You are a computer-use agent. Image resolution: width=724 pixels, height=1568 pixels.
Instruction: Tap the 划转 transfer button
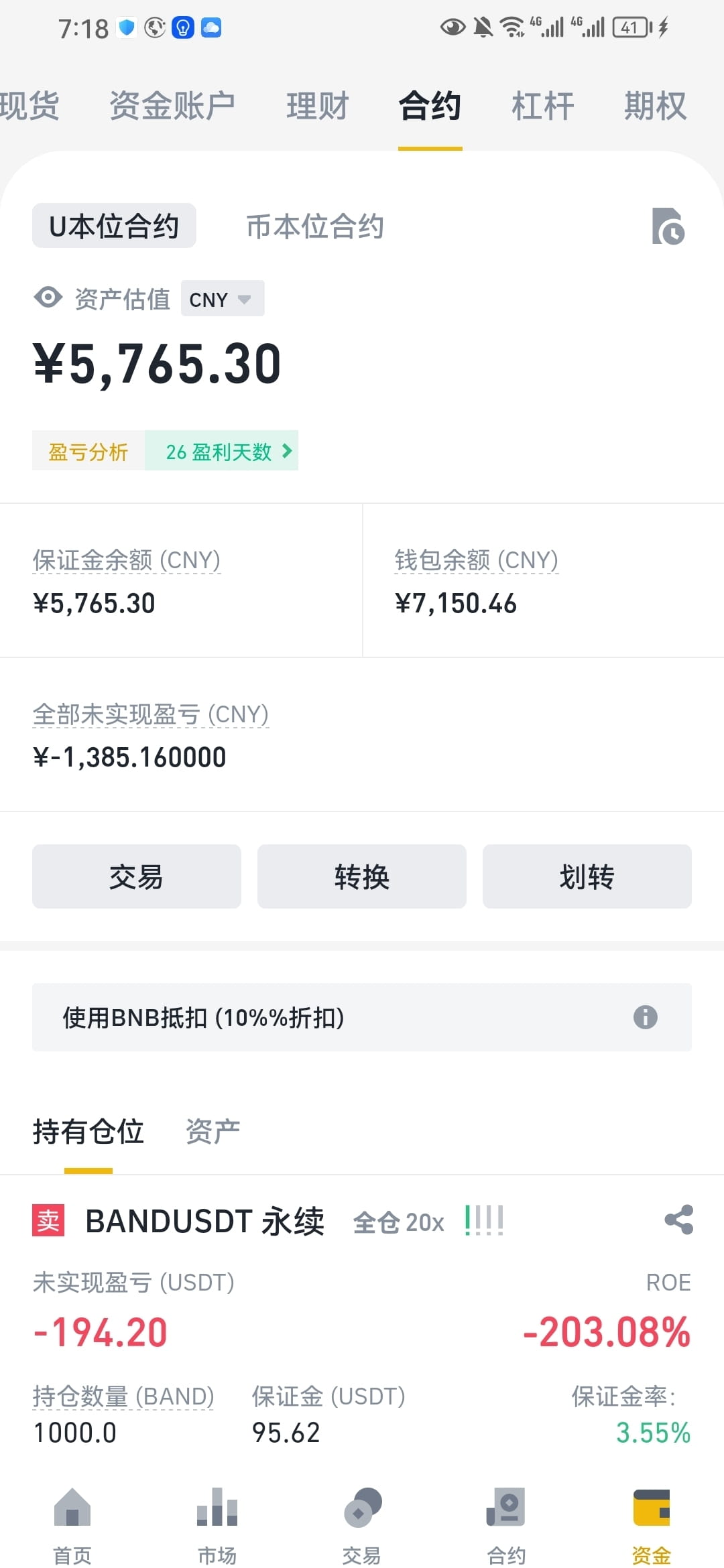tap(587, 876)
